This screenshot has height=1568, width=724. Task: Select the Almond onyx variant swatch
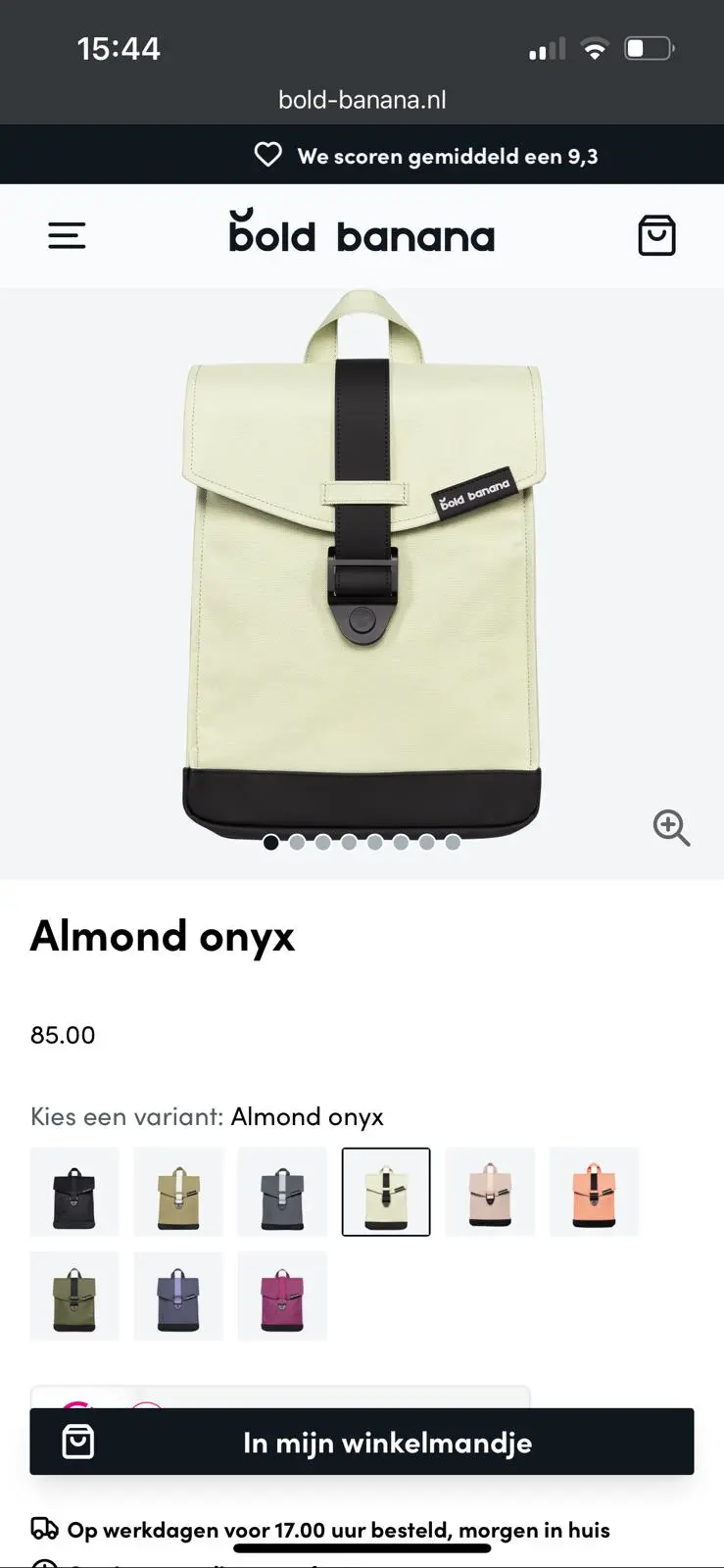point(385,1192)
